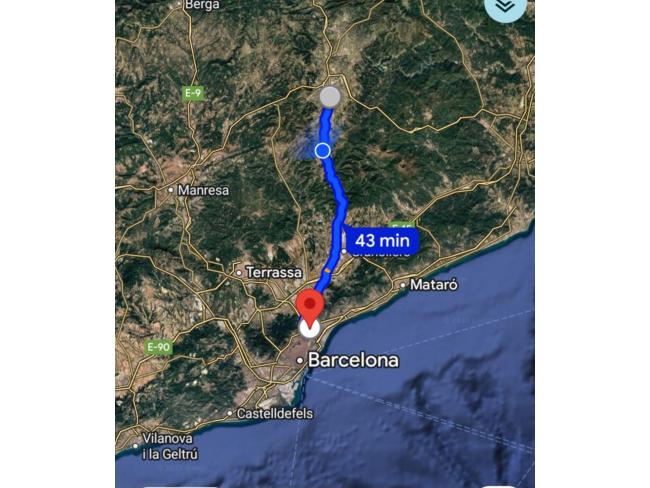This screenshot has height=488, width=650.
Task: Tap the grey starting point marker
Action: pos(329,97)
